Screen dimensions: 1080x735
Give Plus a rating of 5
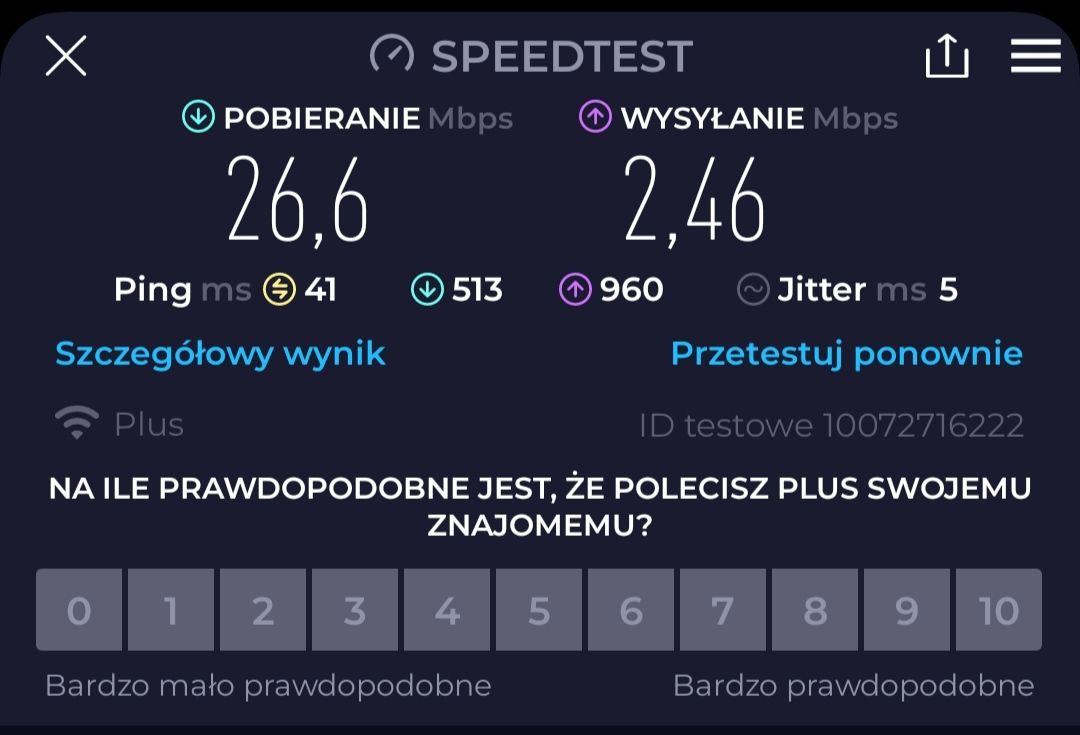point(539,610)
